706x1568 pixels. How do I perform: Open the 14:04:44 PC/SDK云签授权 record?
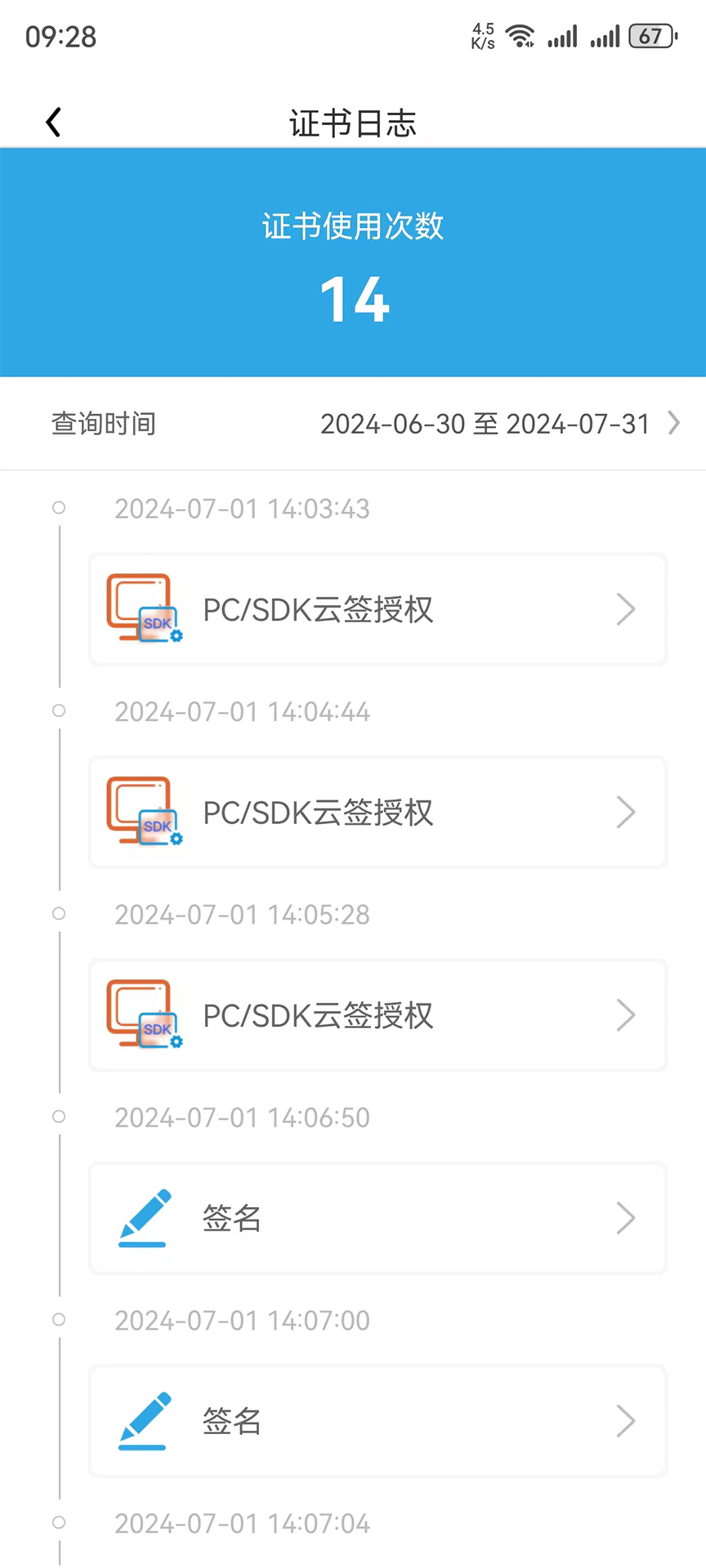point(378,813)
